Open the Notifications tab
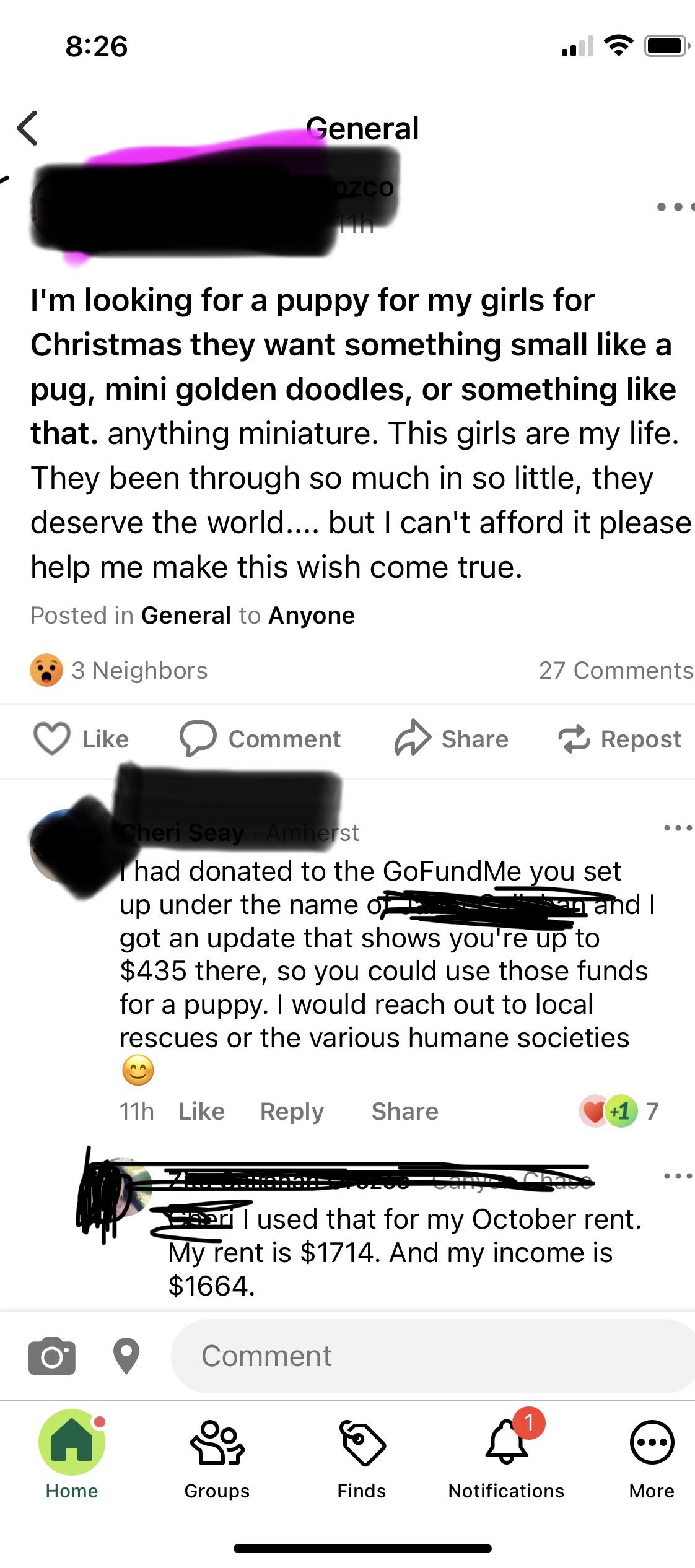Screen dimensions: 695x1568 tap(506, 1454)
